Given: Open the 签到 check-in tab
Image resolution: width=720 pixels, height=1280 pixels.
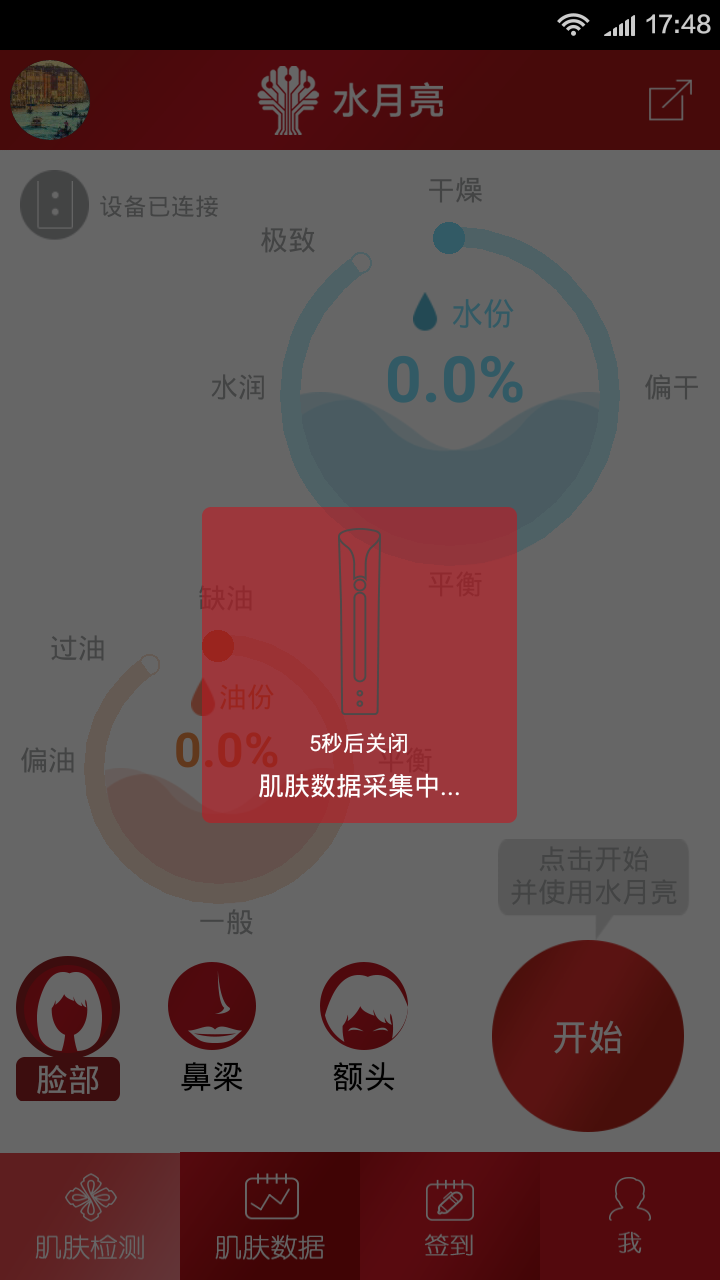Looking at the screenshot, I should [x=450, y=1217].
